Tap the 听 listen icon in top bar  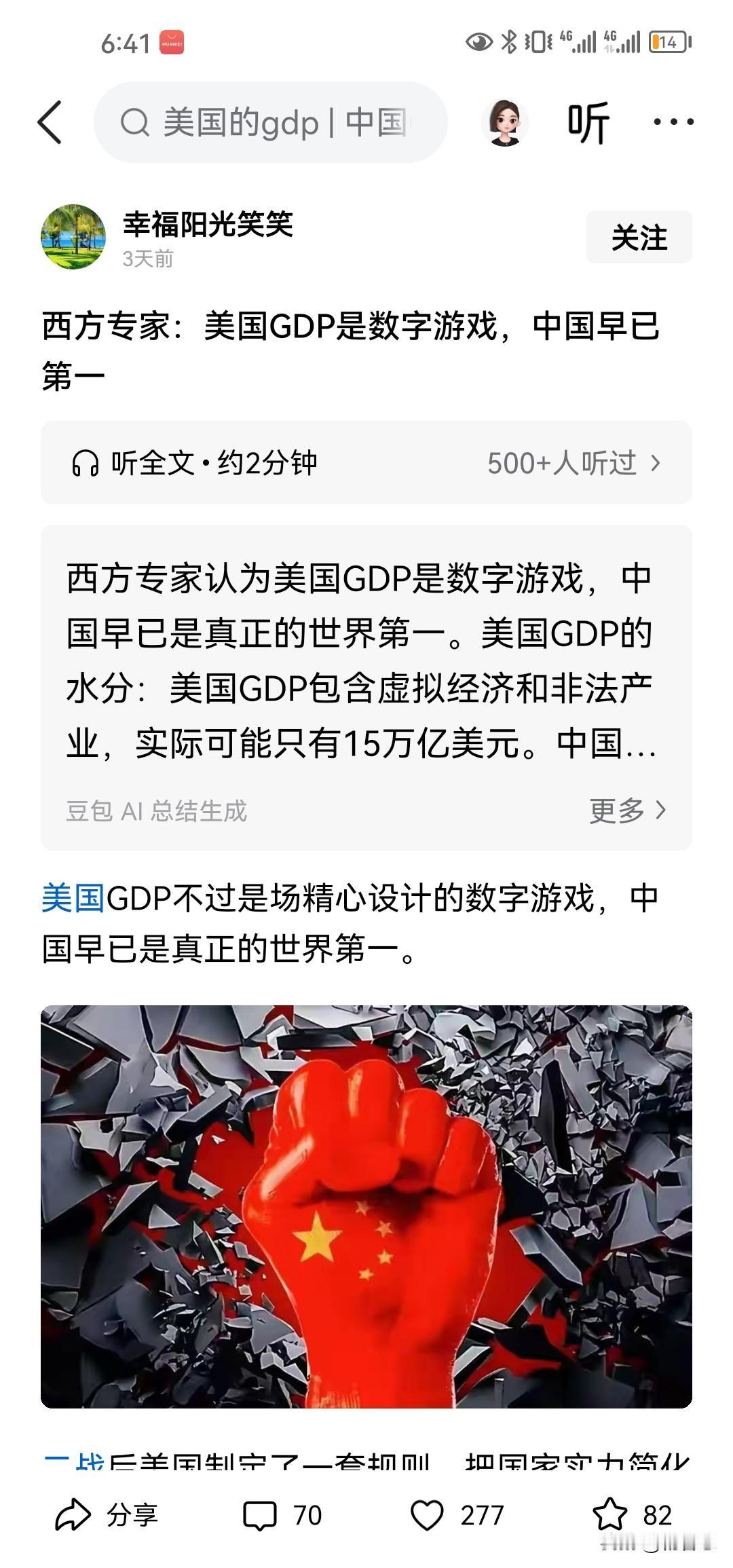click(x=587, y=122)
